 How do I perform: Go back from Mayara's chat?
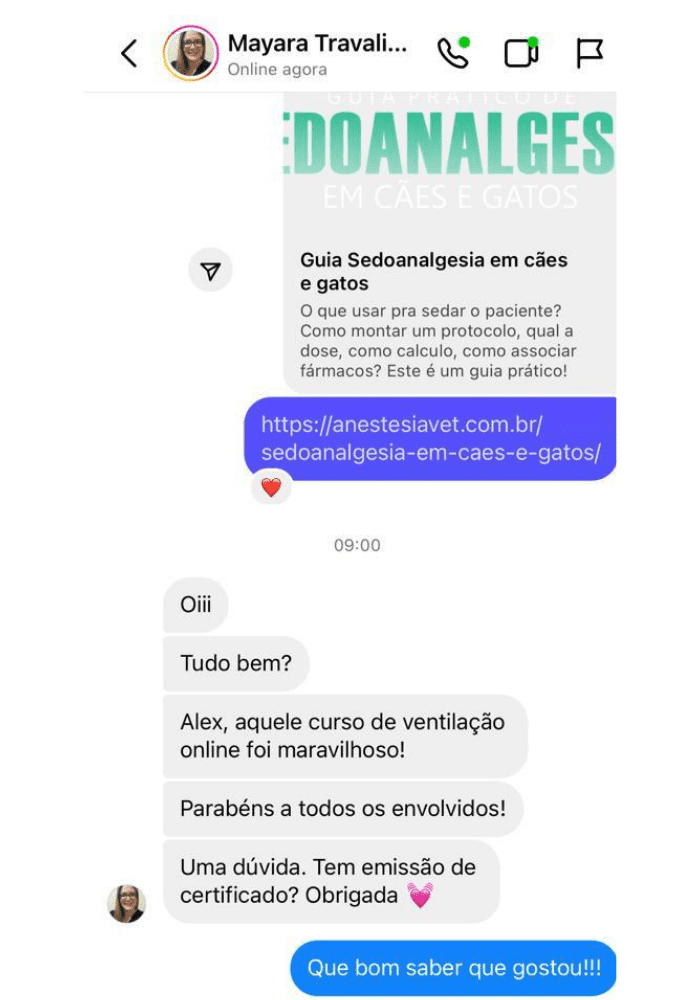(129, 53)
